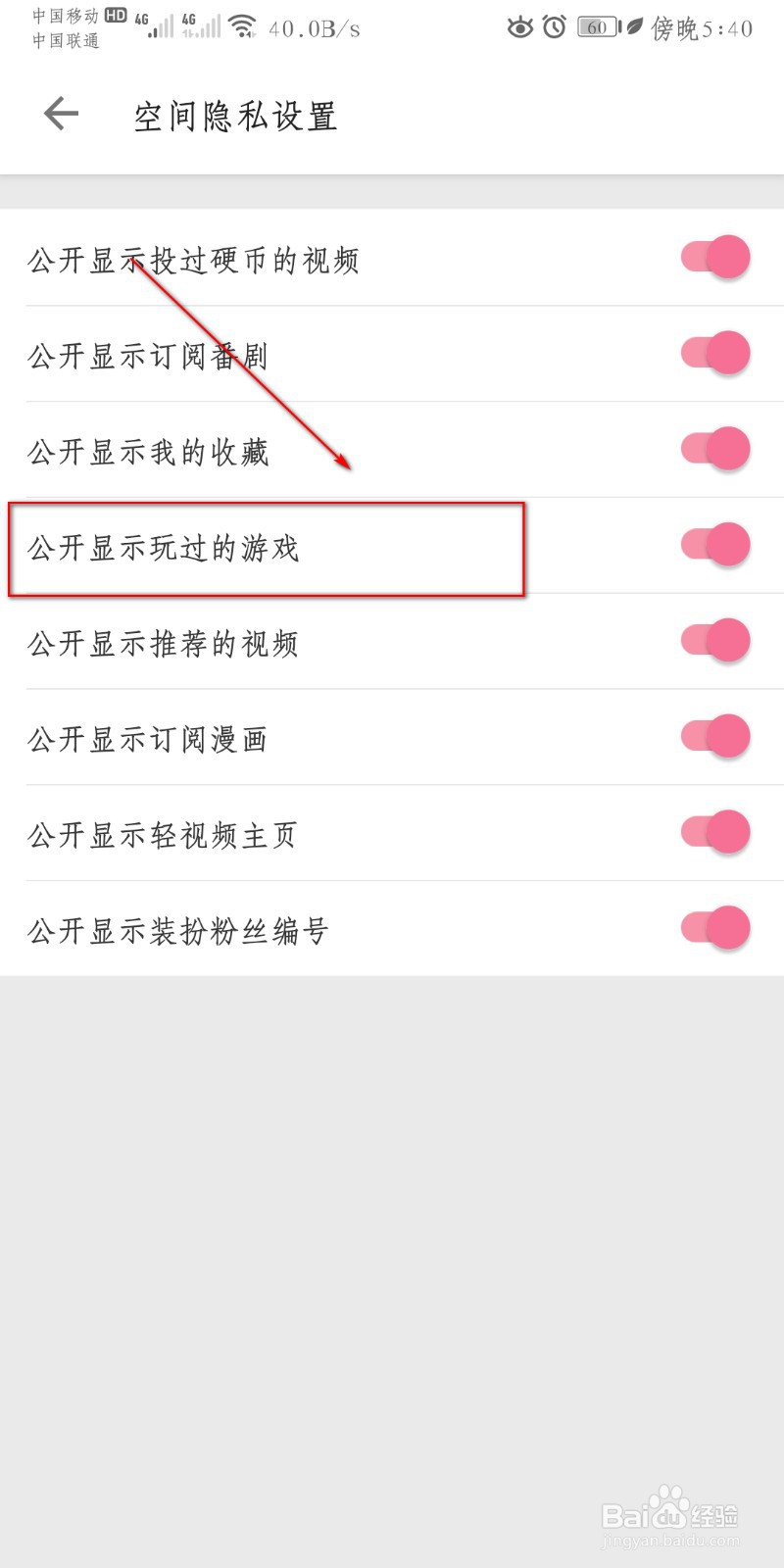Click the eye comfort mode status icon

pyautogui.click(x=520, y=27)
